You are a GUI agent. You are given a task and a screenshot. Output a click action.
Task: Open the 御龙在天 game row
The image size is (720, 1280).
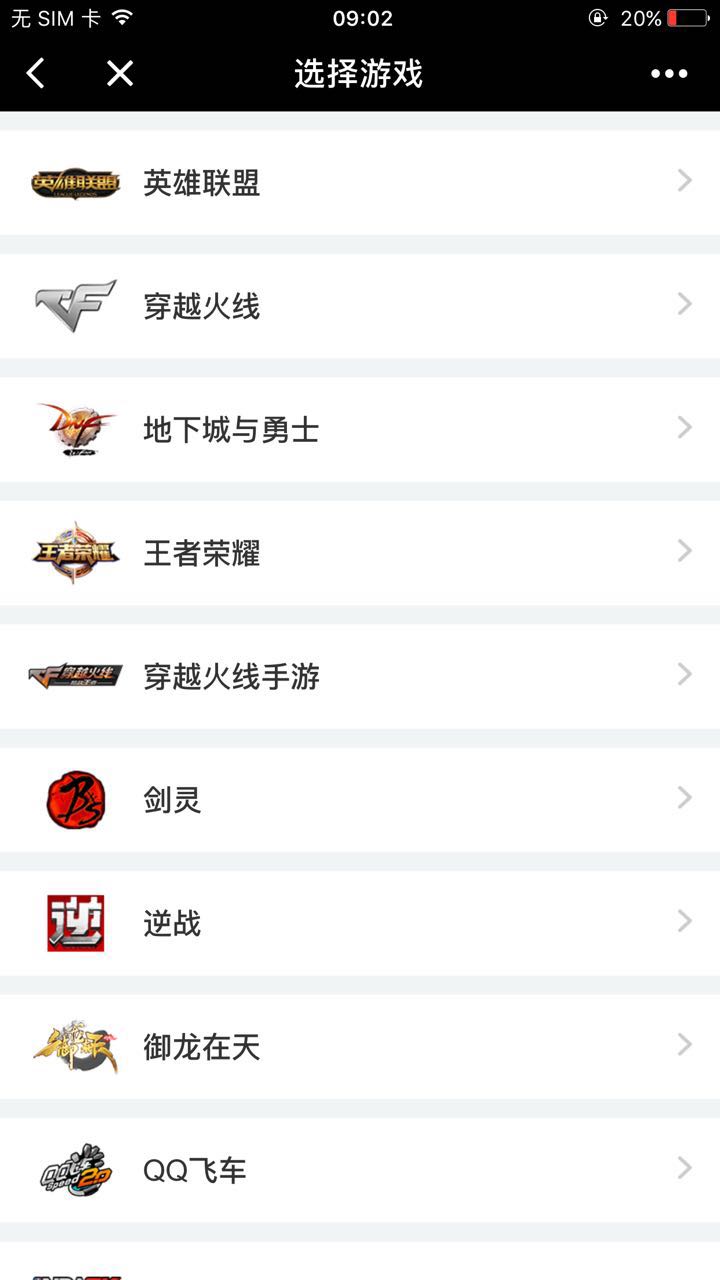pyautogui.click(x=360, y=1047)
